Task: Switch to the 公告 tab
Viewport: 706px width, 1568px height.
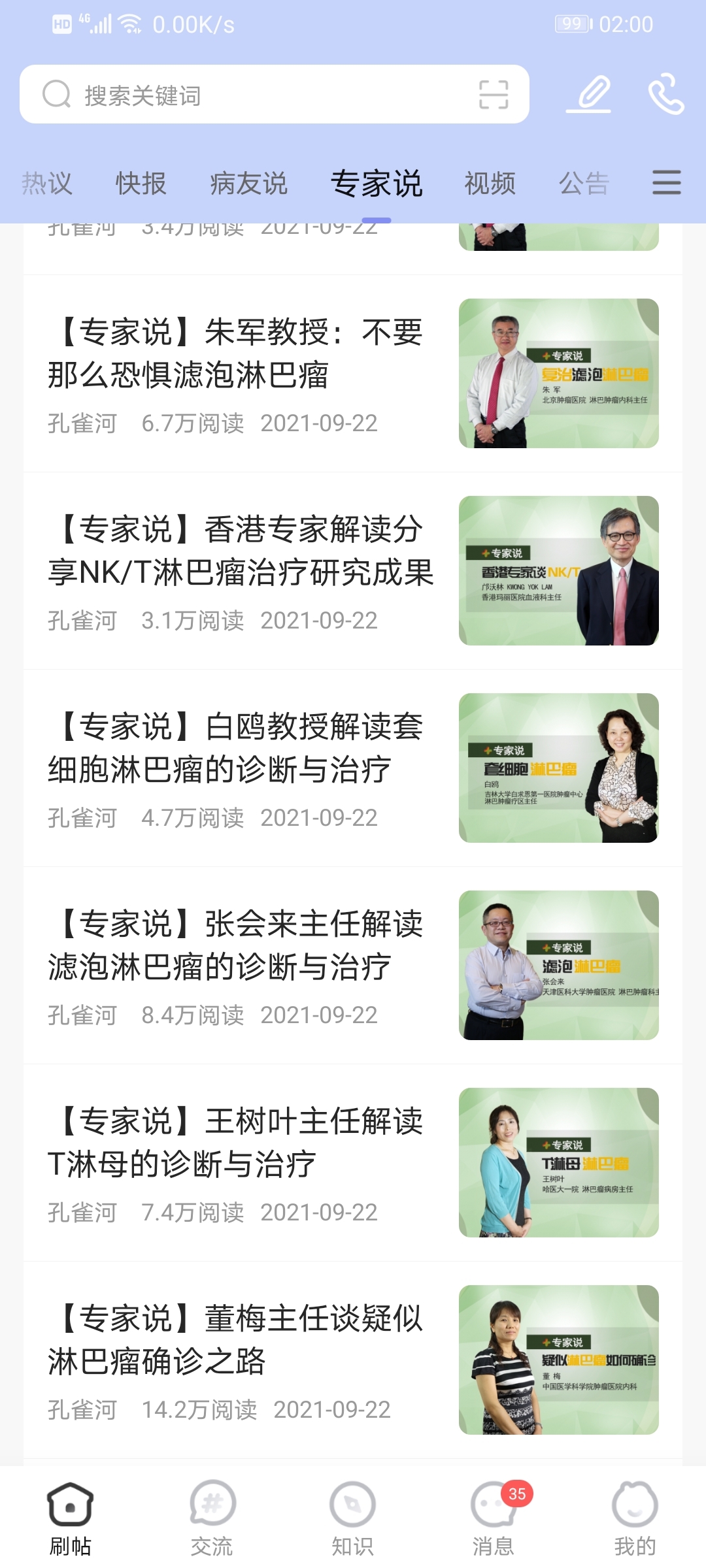Action: (584, 183)
